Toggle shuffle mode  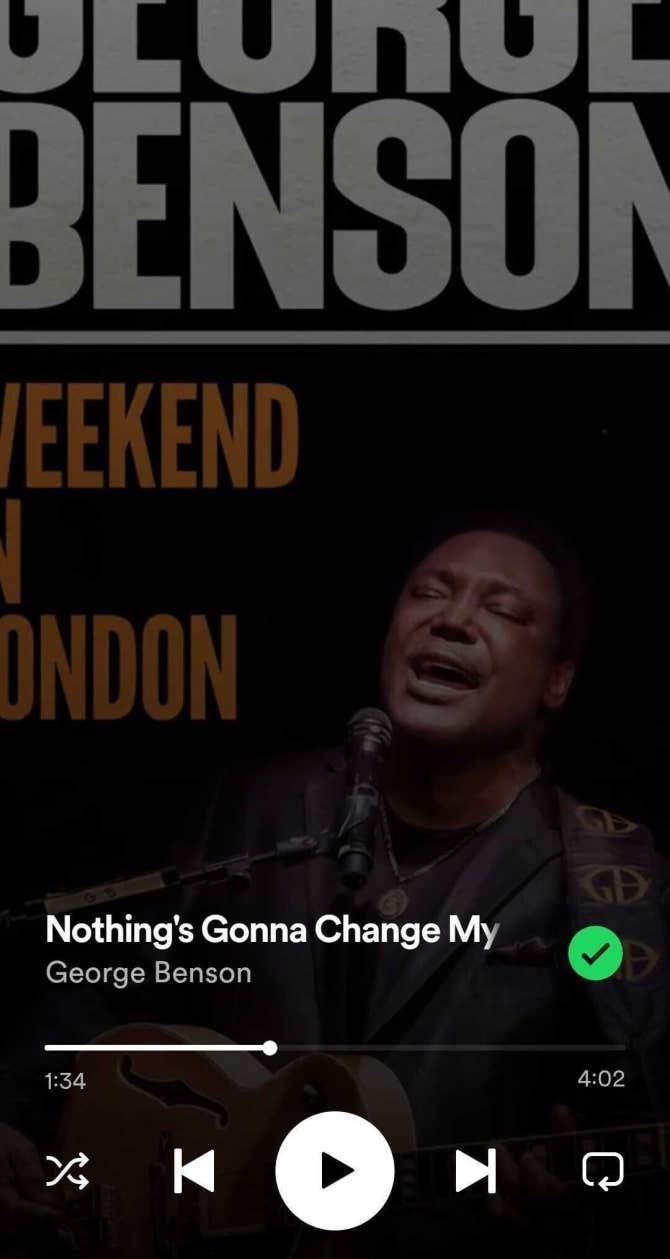coord(67,1171)
